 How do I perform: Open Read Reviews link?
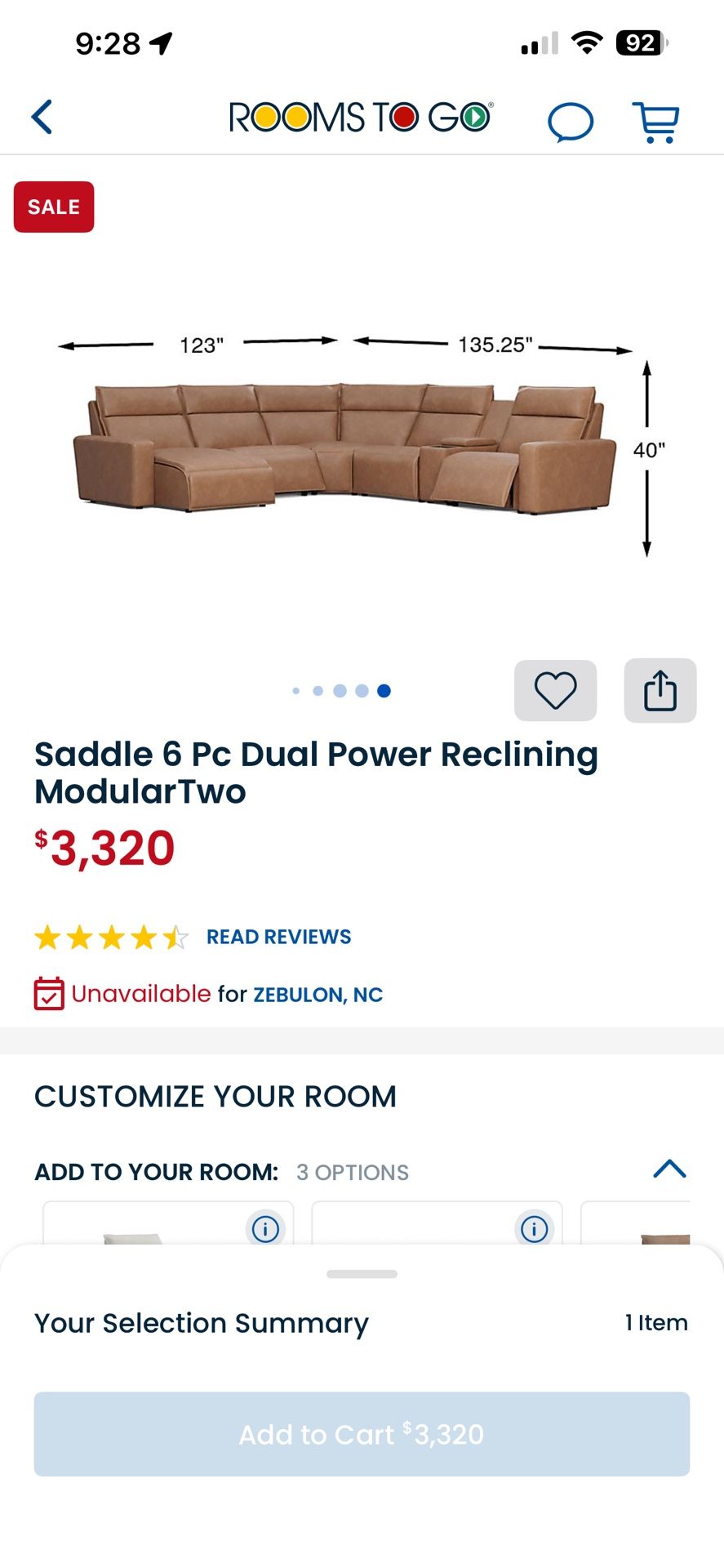coord(278,937)
